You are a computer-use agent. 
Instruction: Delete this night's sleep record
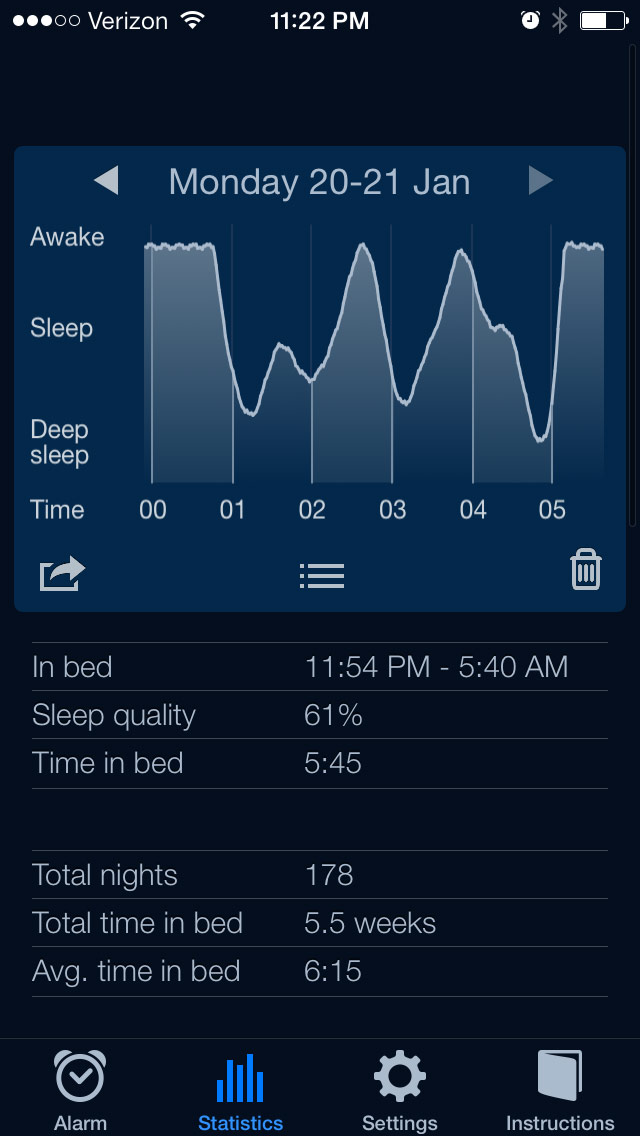(585, 570)
